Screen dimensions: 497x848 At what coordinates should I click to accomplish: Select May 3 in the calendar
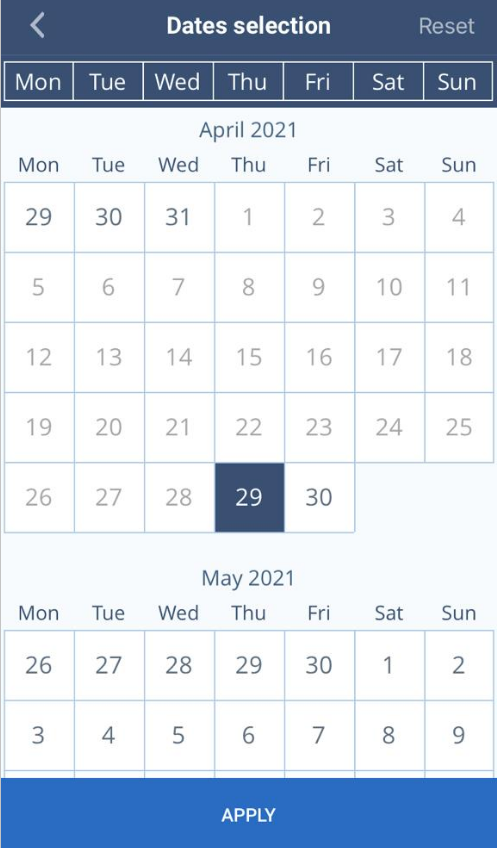[x=39, y=736]
